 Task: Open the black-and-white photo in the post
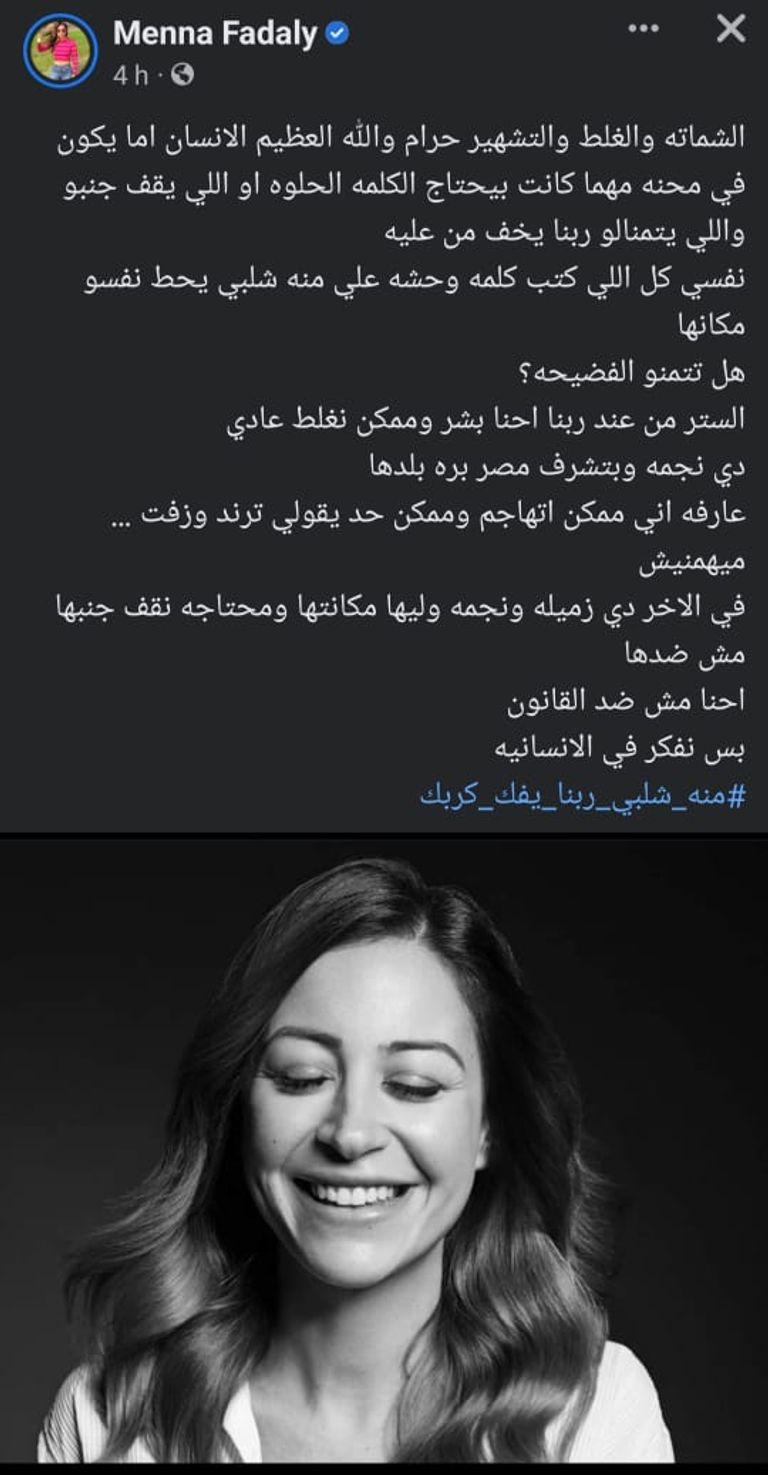[384, 1150]
